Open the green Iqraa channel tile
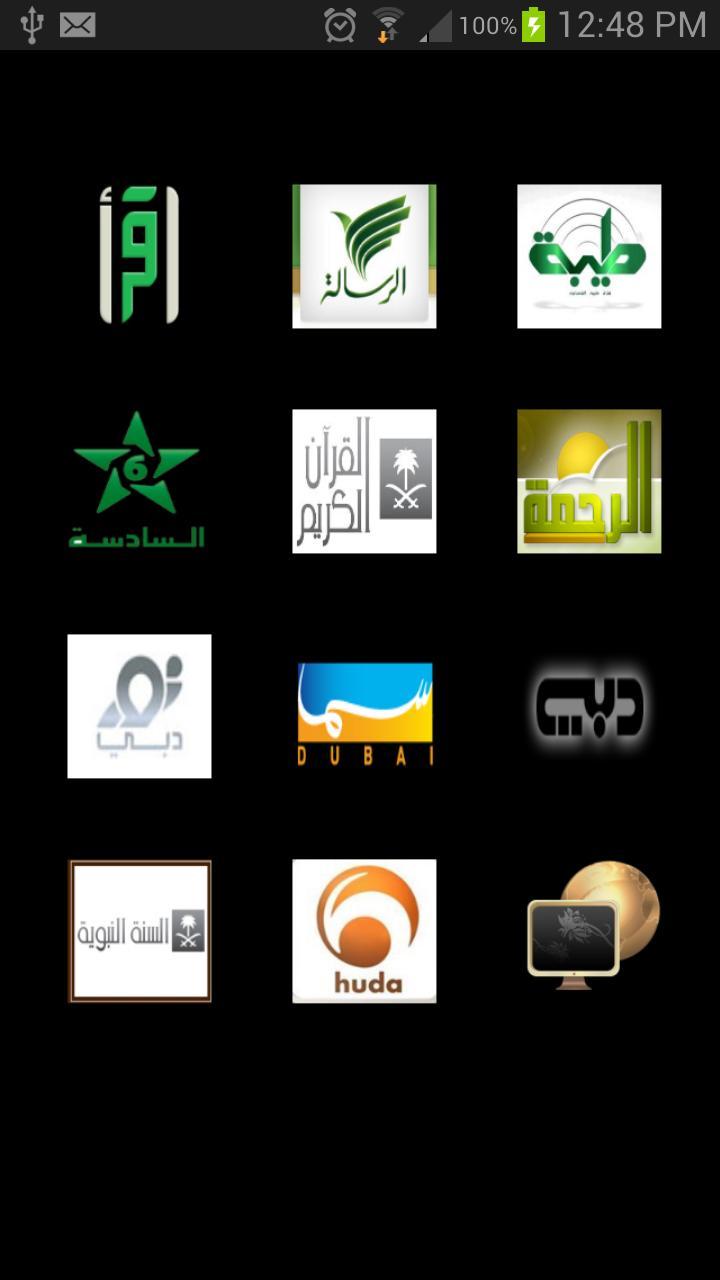The height and width of the screenshot is (1280, 720). (x=139, y=256)
